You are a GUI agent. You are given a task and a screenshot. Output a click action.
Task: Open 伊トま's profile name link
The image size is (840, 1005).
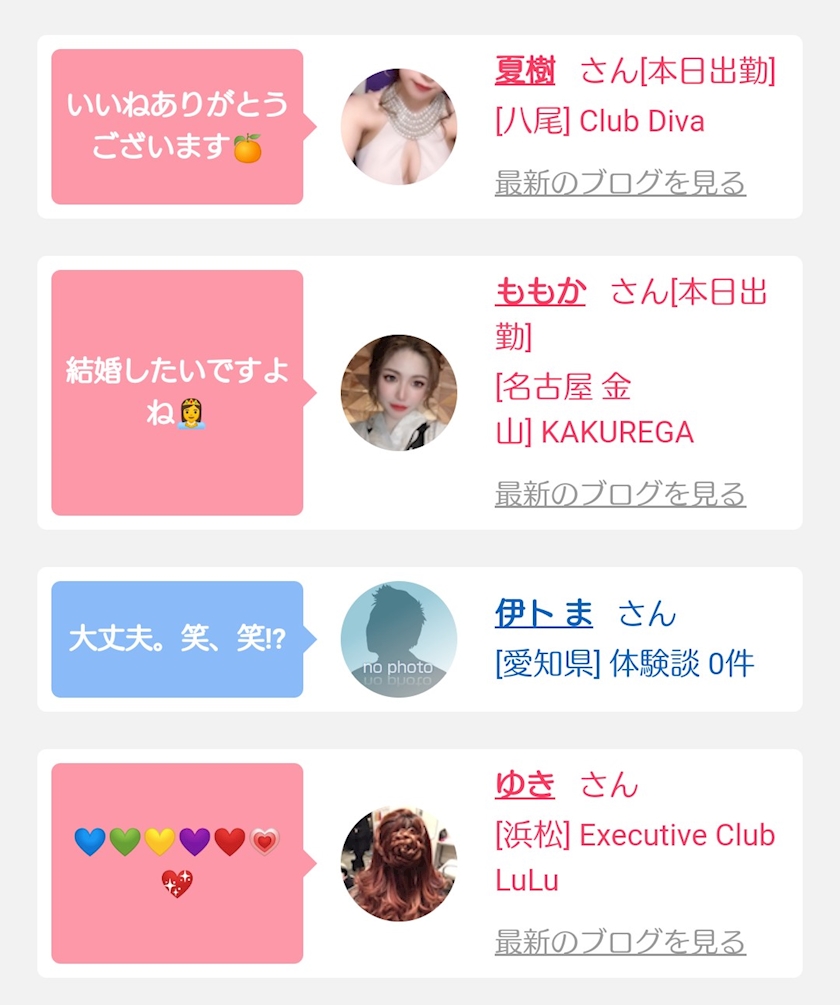[543, 613]
